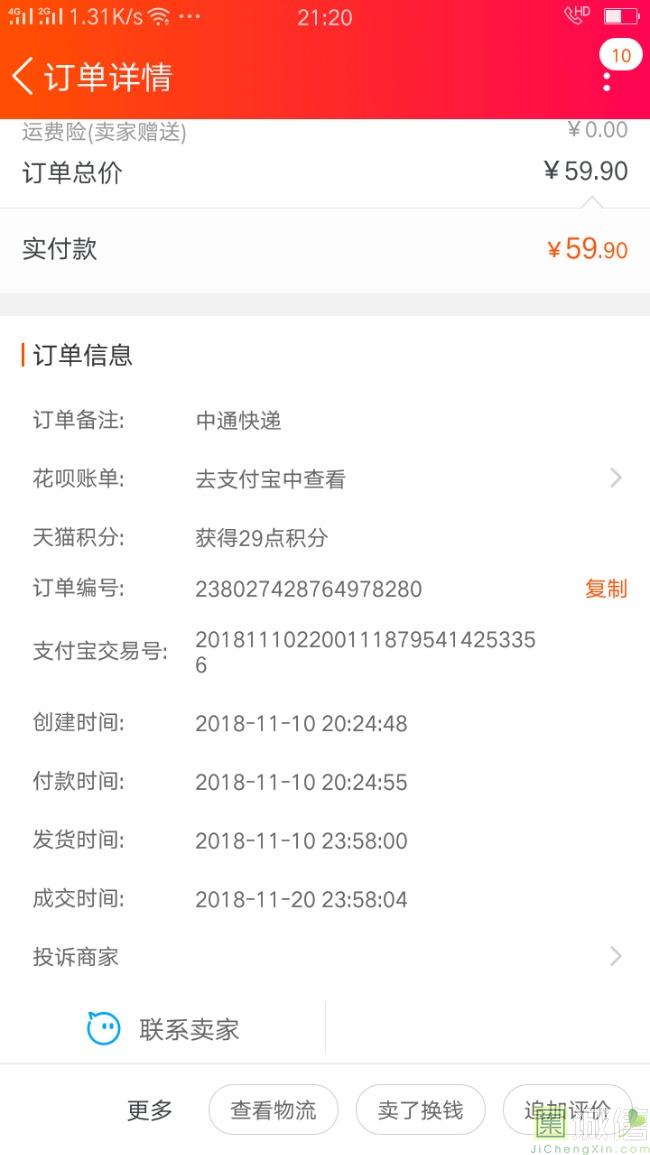Add a follow-up review via 追加评价
Viewport: 650px width, 1155px height.
pyautogui.click(x=567, y=1110)
